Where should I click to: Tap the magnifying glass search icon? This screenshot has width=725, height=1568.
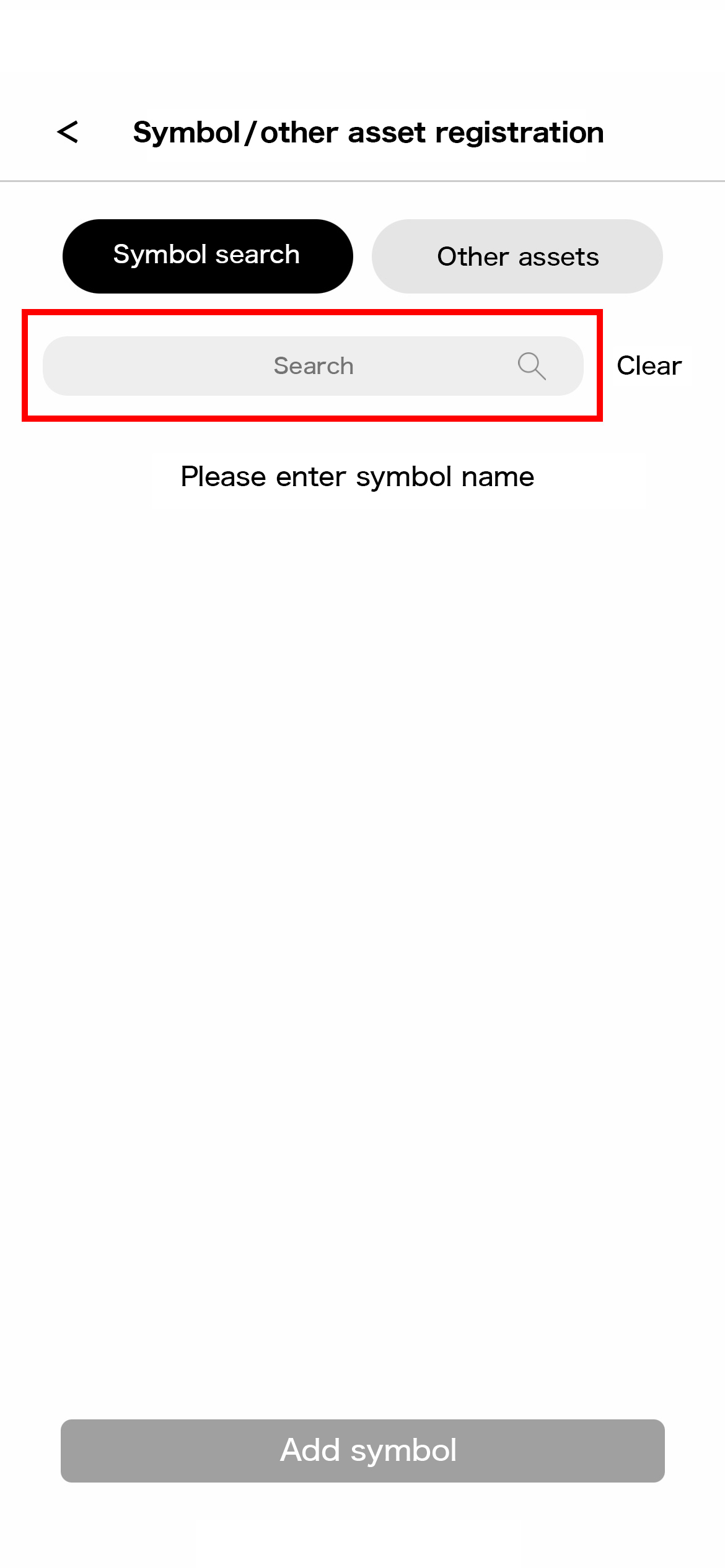(532, 366)
